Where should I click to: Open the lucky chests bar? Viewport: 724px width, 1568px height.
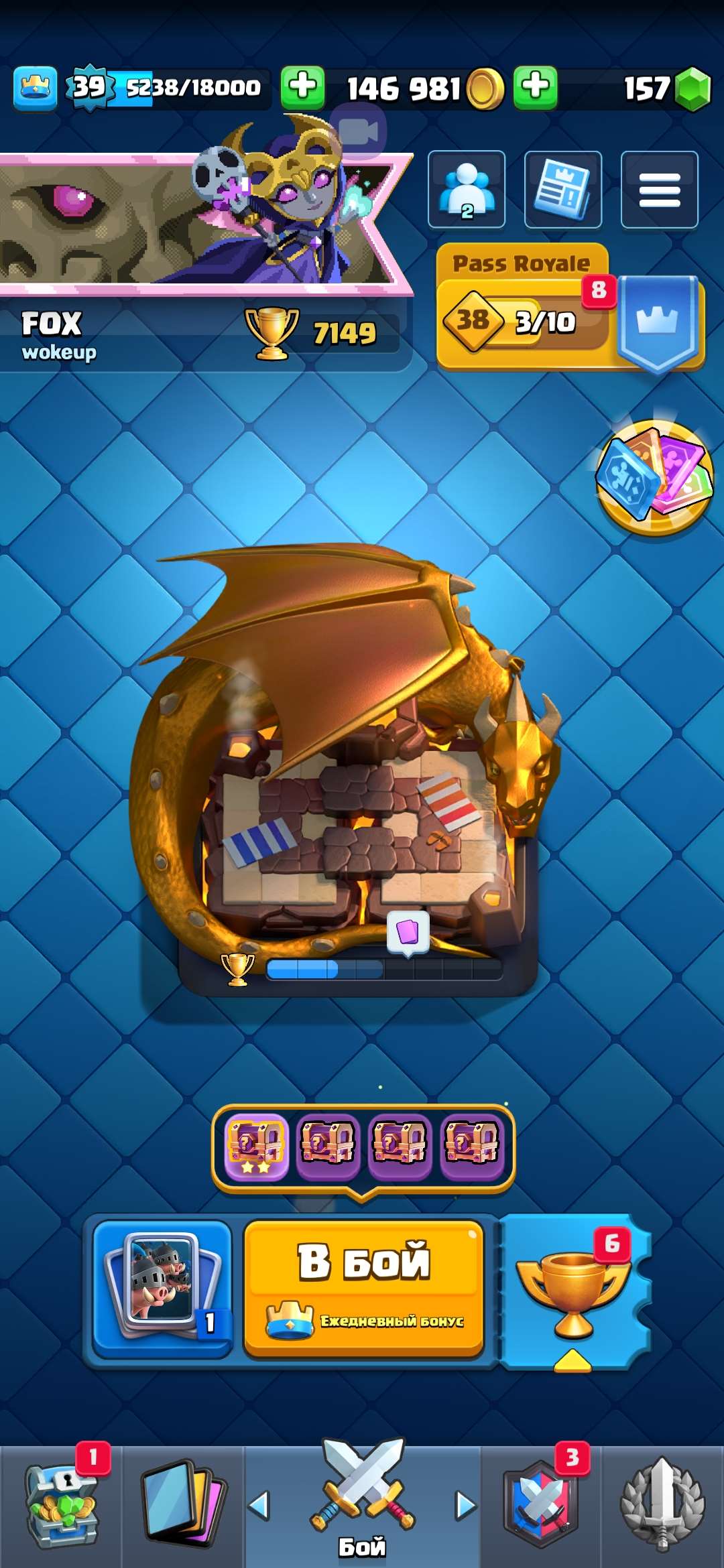[x=363, y=1147]
